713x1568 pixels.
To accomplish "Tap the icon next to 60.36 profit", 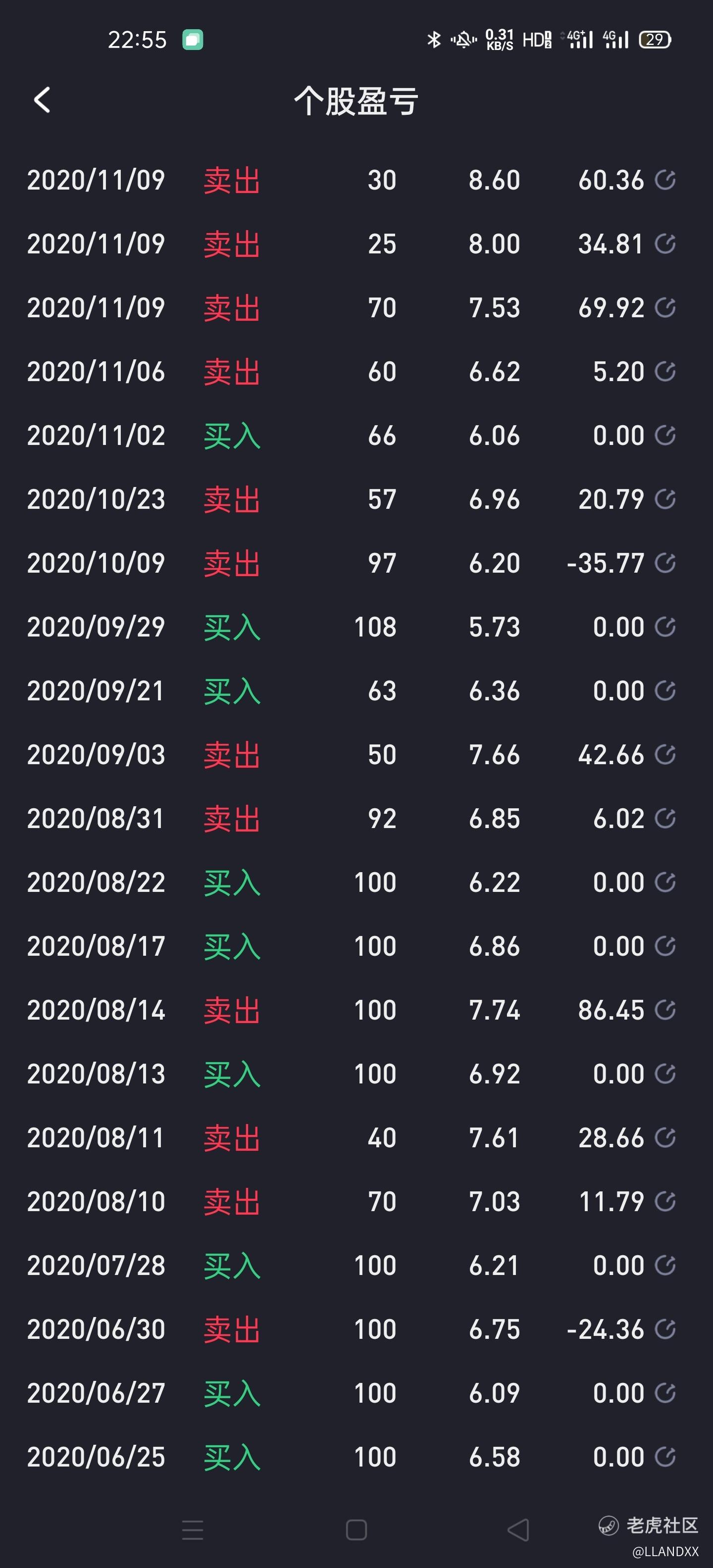I will pyautogui.click(x=665, y=180).
